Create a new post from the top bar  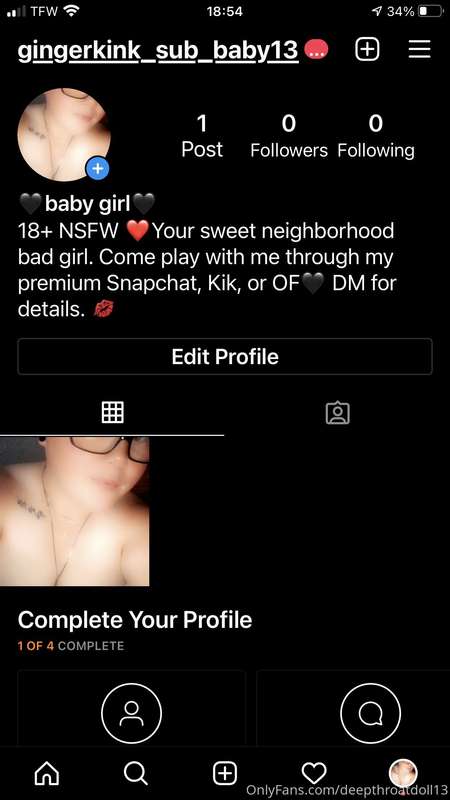(x=367, y=50)
